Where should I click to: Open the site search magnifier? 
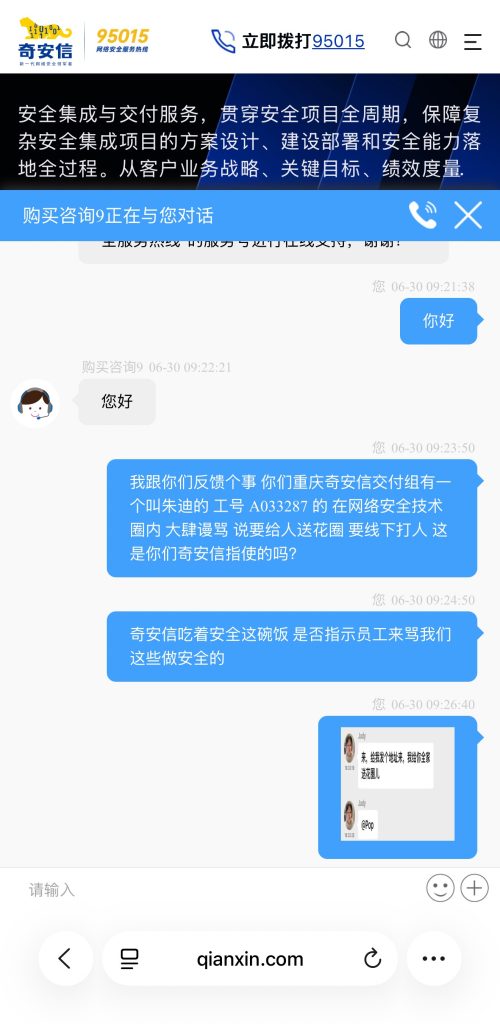[x=403, y=40]
